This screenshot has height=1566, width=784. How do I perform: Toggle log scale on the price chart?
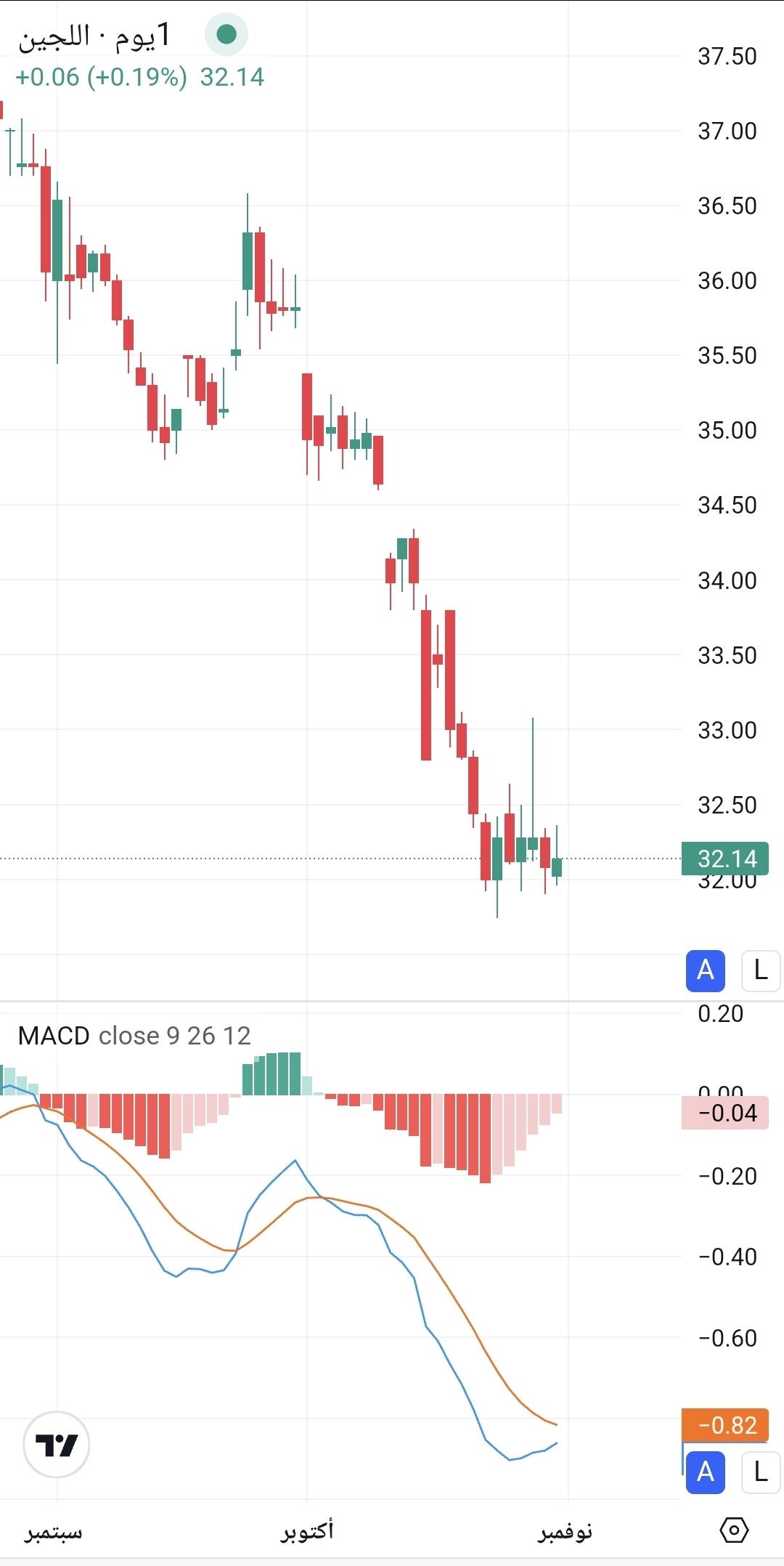(760, 970)
